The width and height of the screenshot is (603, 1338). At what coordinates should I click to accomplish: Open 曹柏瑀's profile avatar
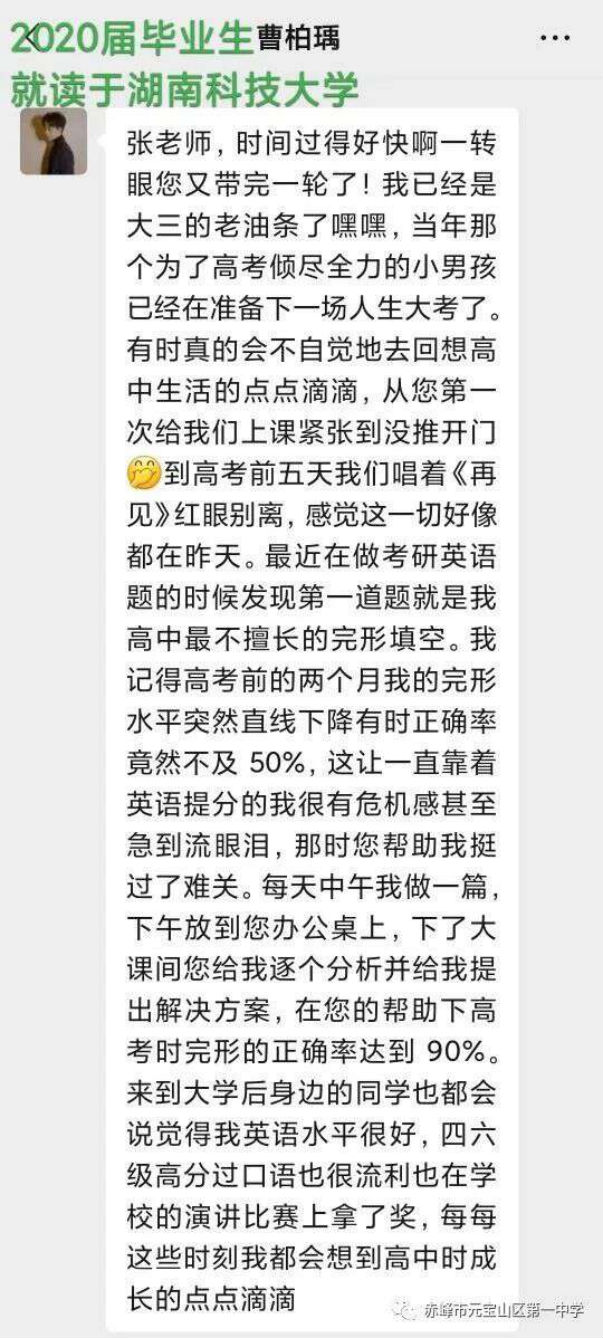click(x=53, y=142)
